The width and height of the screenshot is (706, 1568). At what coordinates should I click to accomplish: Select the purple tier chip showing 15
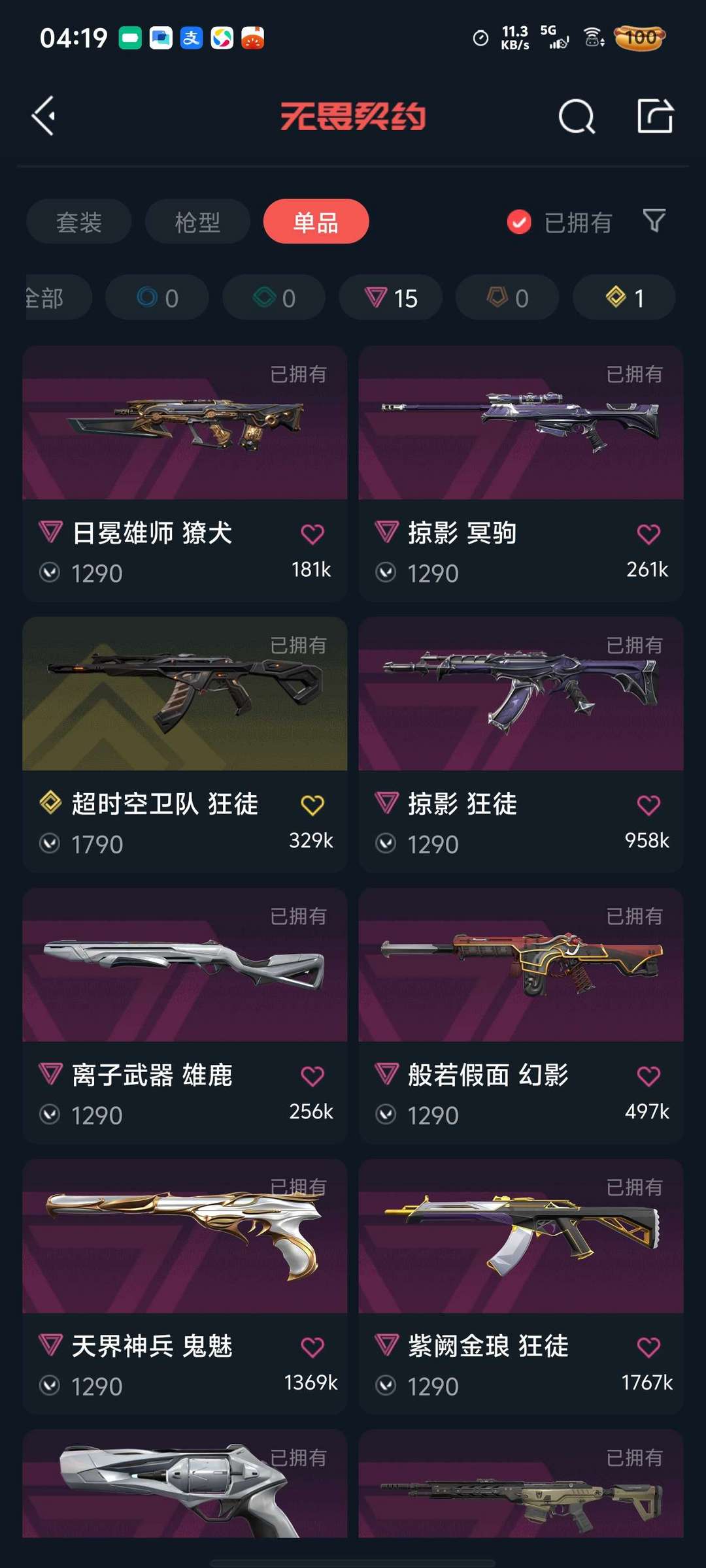pyautogui.click(x=391, y=298)
